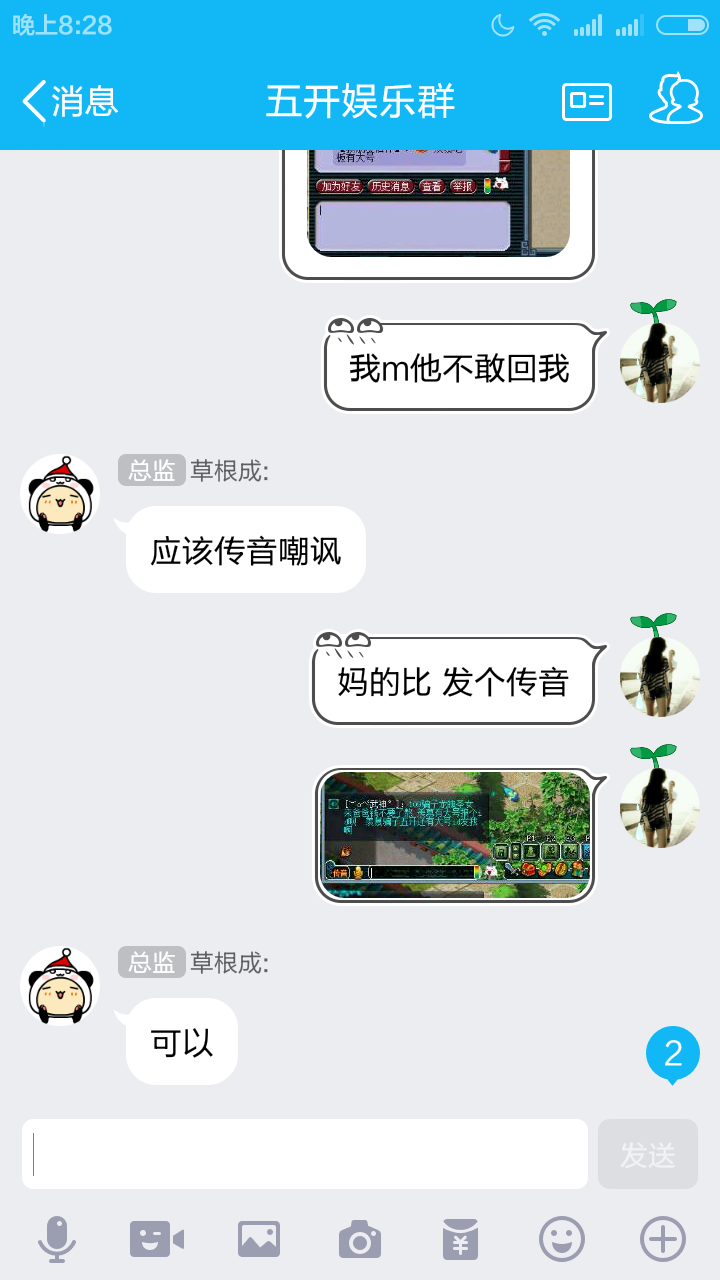Go back to the 消息 list
Image resolution: width=720 pixels, height=1280 pixels.
(x=70, y=101)
